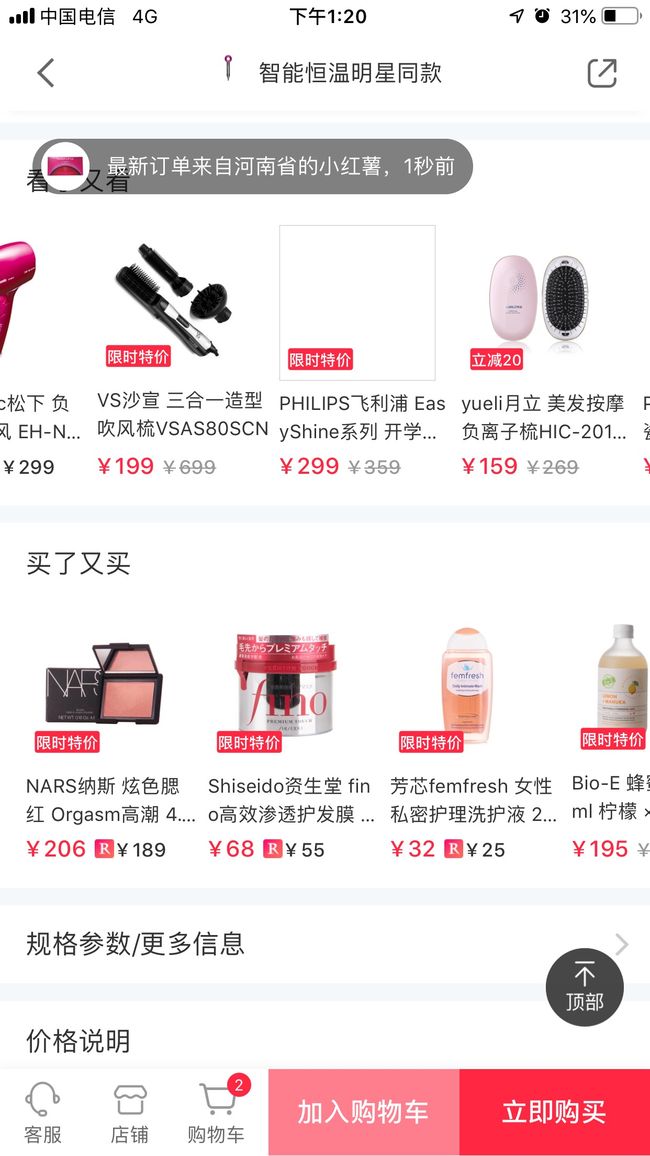Share this product via top-right icon
650x1156 pixels.
tap(601, 73)
